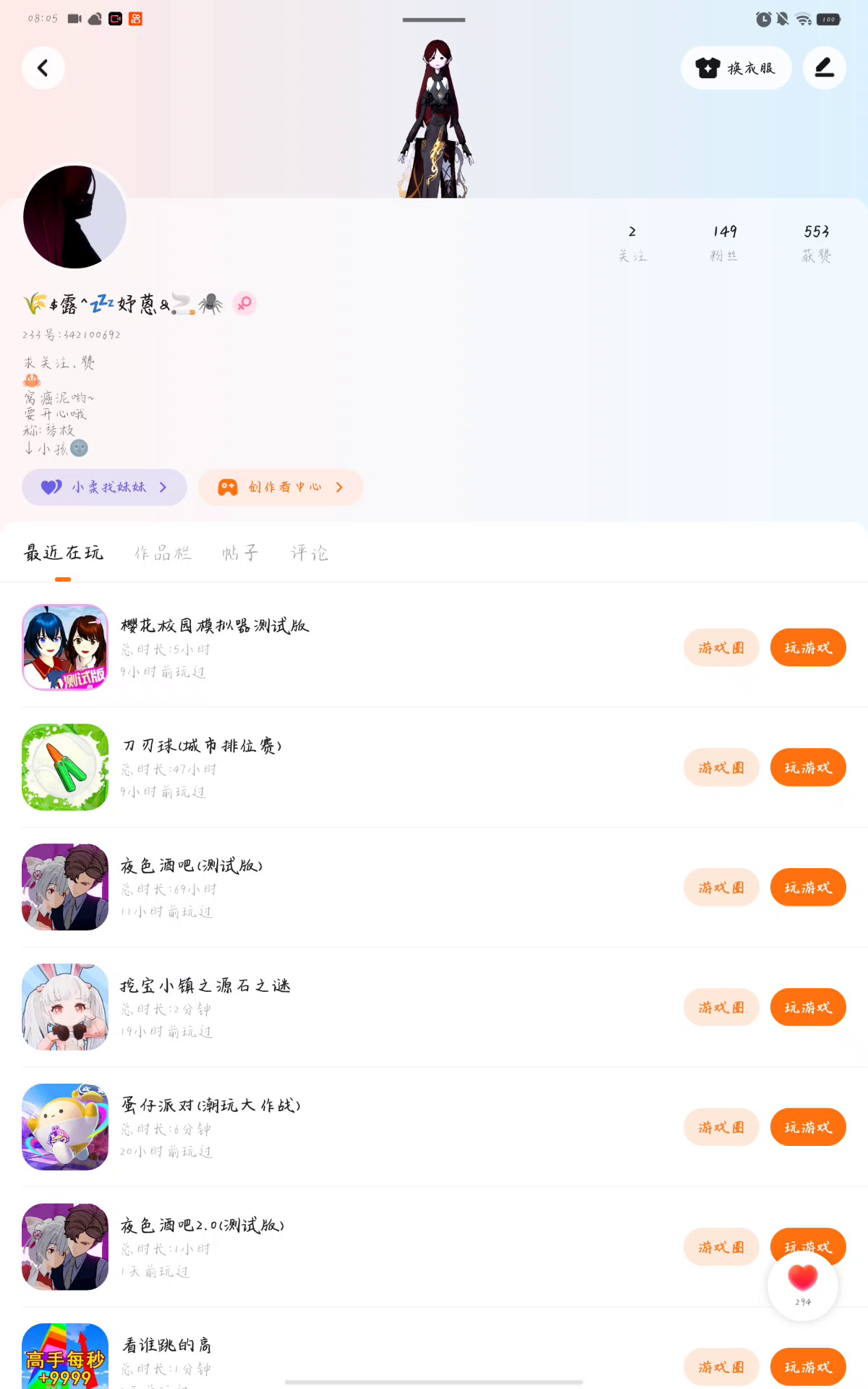Switch to the 评论 tab
Viewport: 868px width, 1389px height.
coord(310,553)
